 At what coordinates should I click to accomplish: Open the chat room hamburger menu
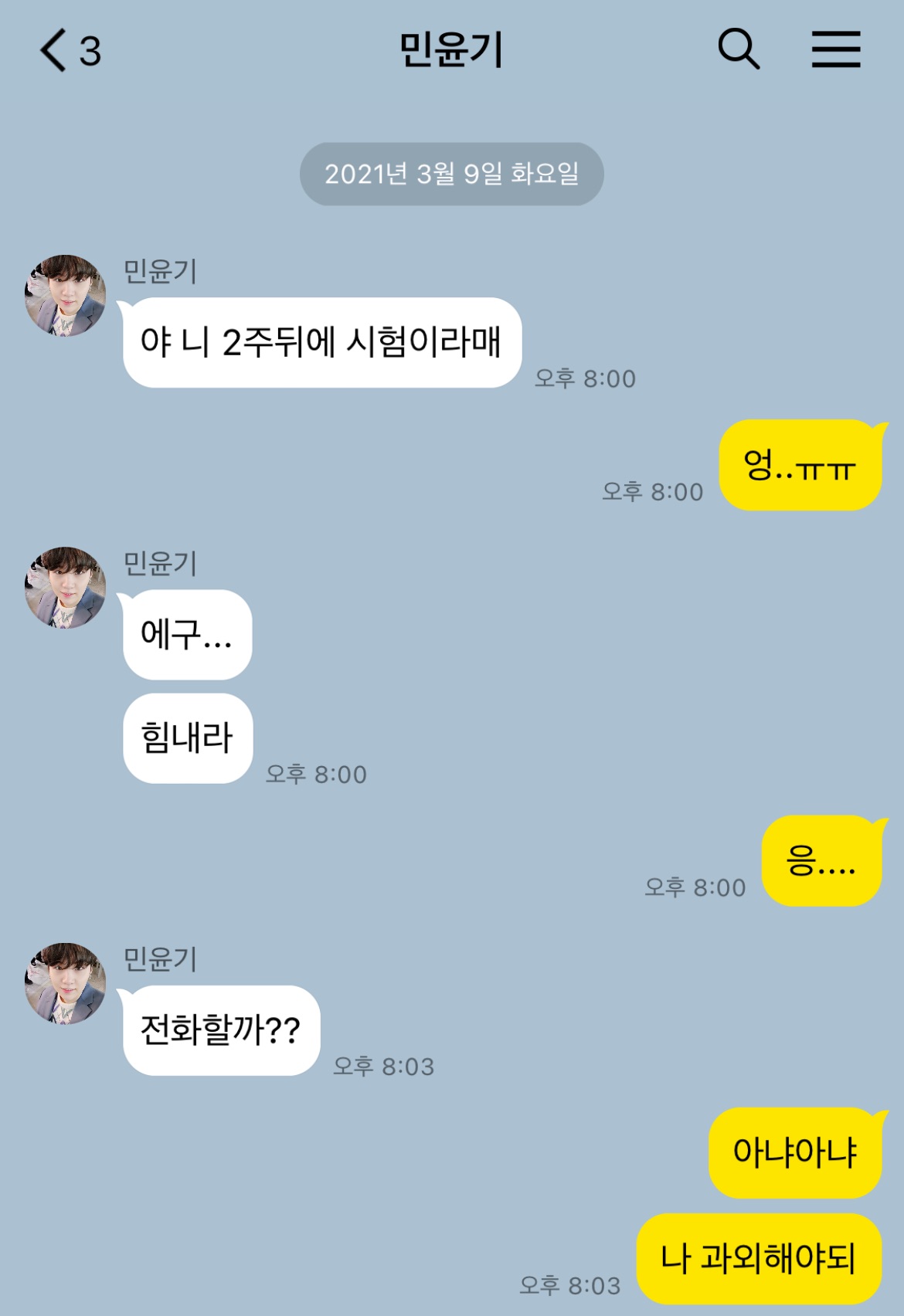pos(835,49)
